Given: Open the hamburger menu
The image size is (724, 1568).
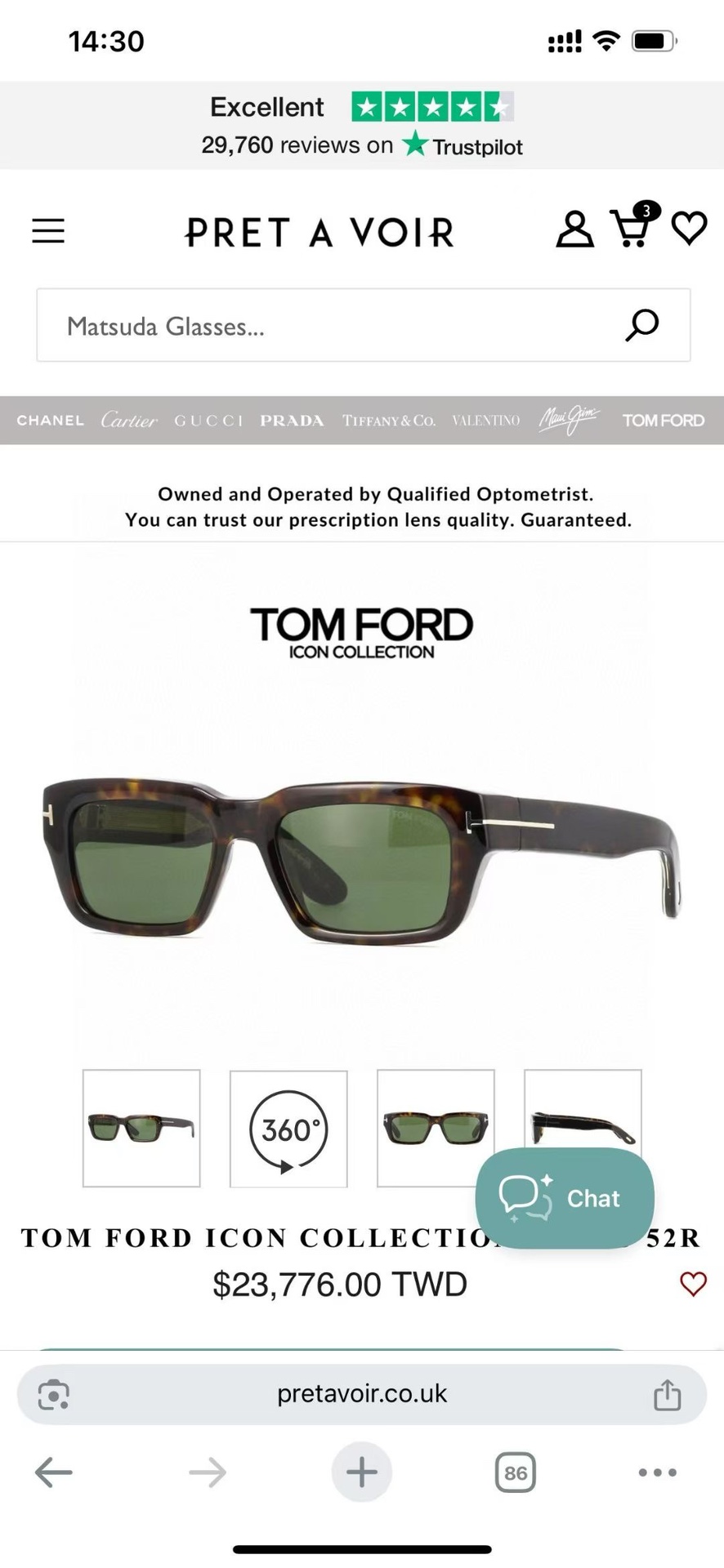Looking at the screenshot, I should (x=48, y=231).
